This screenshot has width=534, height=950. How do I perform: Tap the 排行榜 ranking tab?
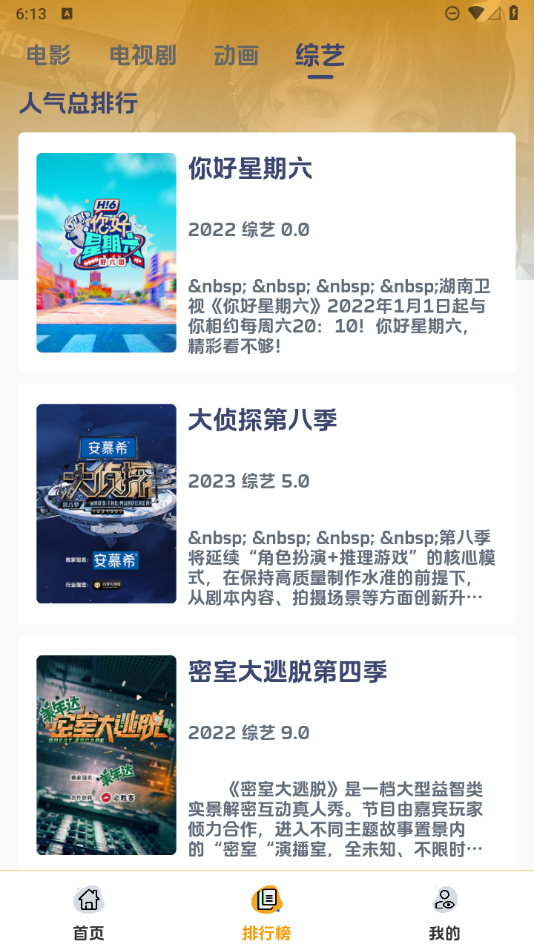click(x=267, y=912)
